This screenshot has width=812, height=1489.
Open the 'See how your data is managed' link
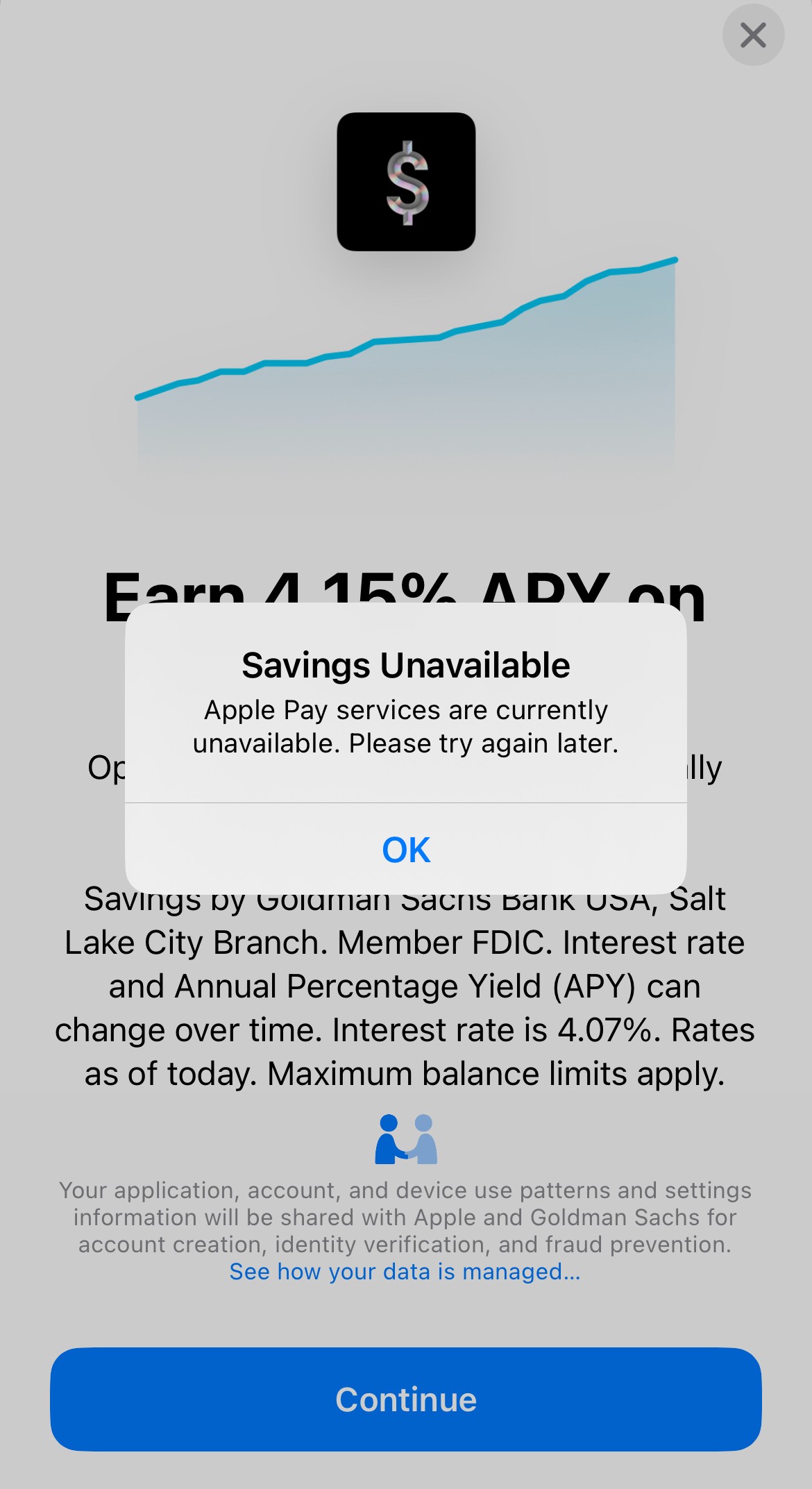tap(405, 1272)
